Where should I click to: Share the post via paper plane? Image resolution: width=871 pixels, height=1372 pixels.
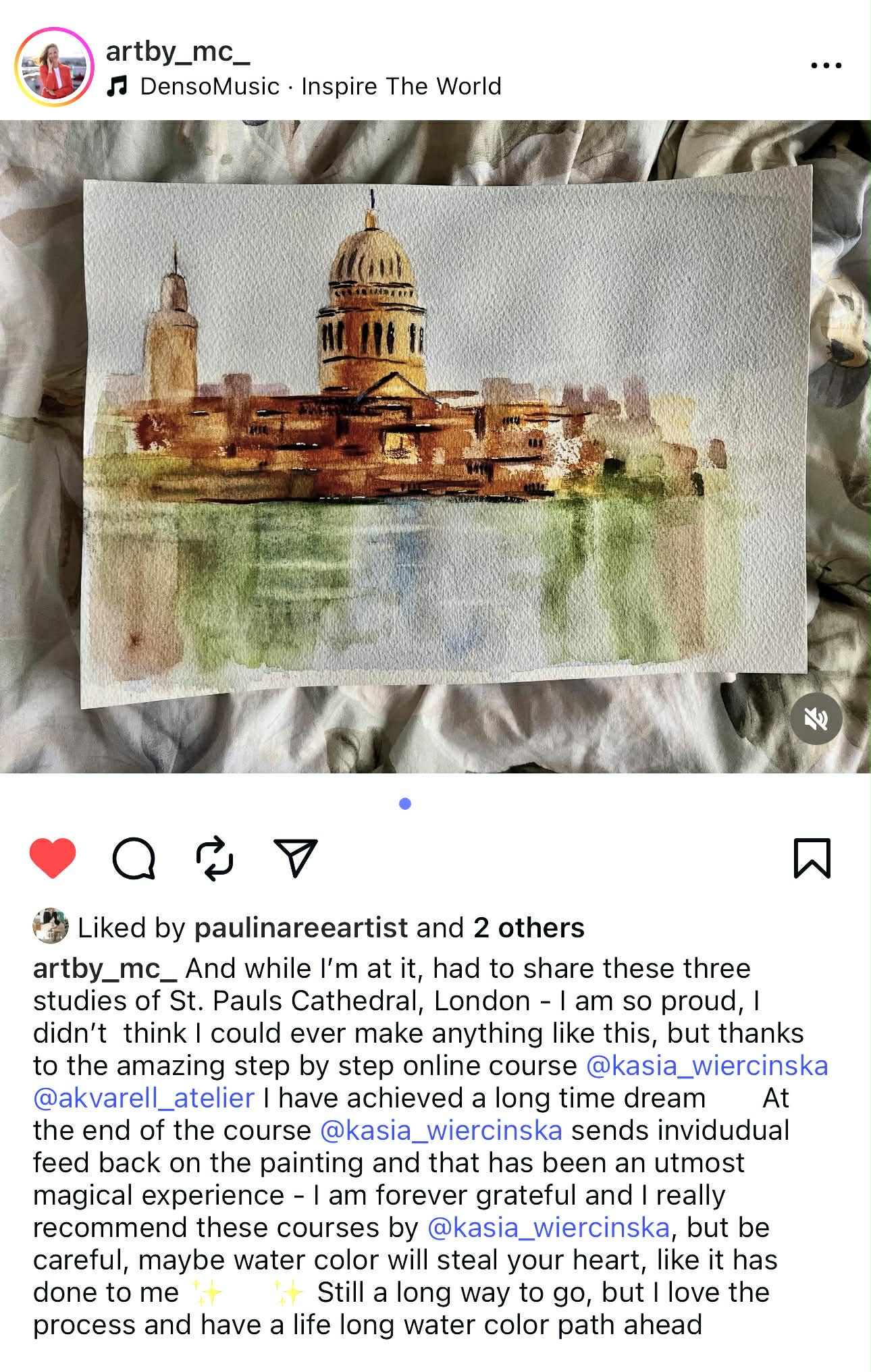[x=295, y=858]
